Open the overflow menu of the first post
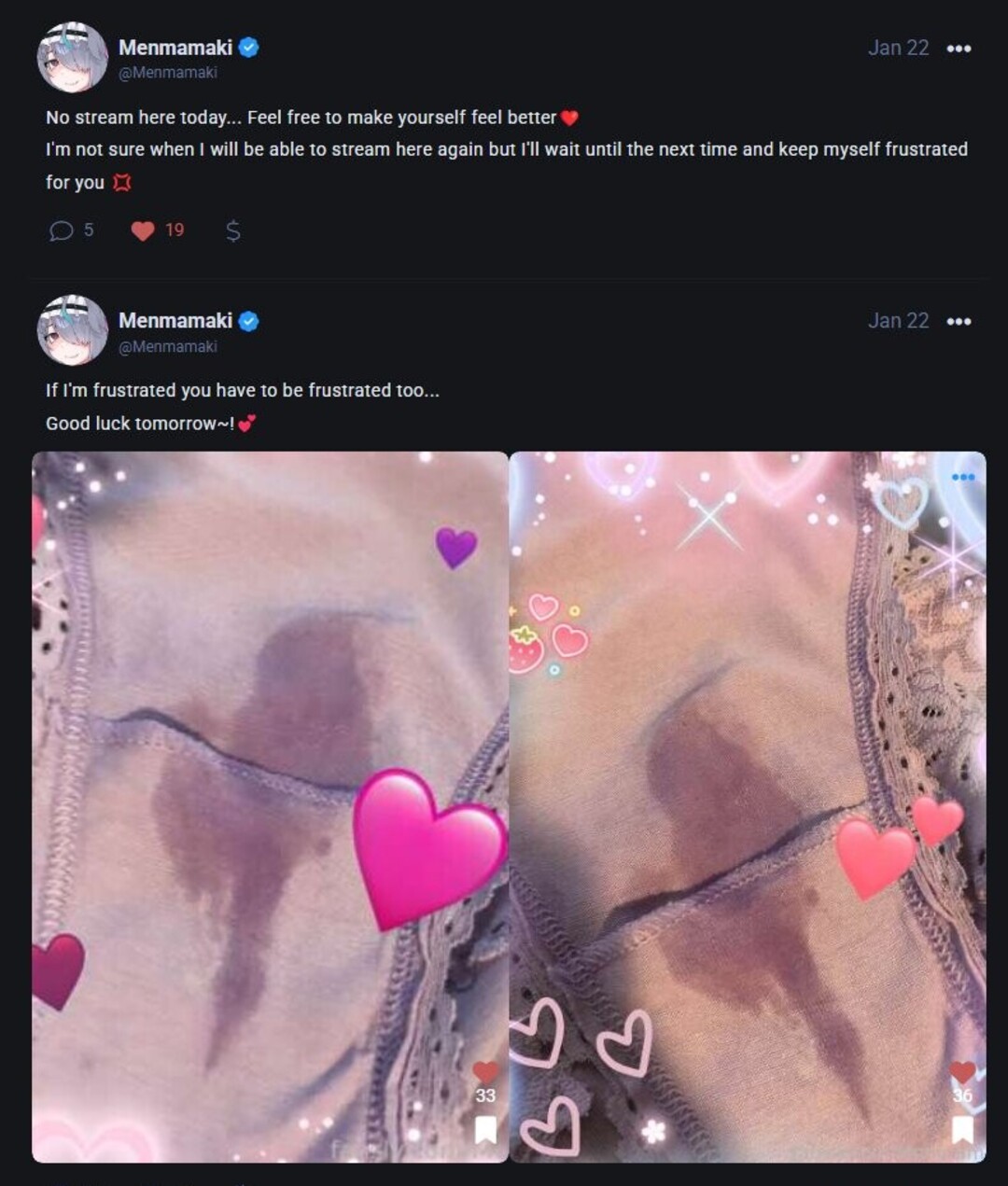The image size is (1008, 1186). [959, 49]
